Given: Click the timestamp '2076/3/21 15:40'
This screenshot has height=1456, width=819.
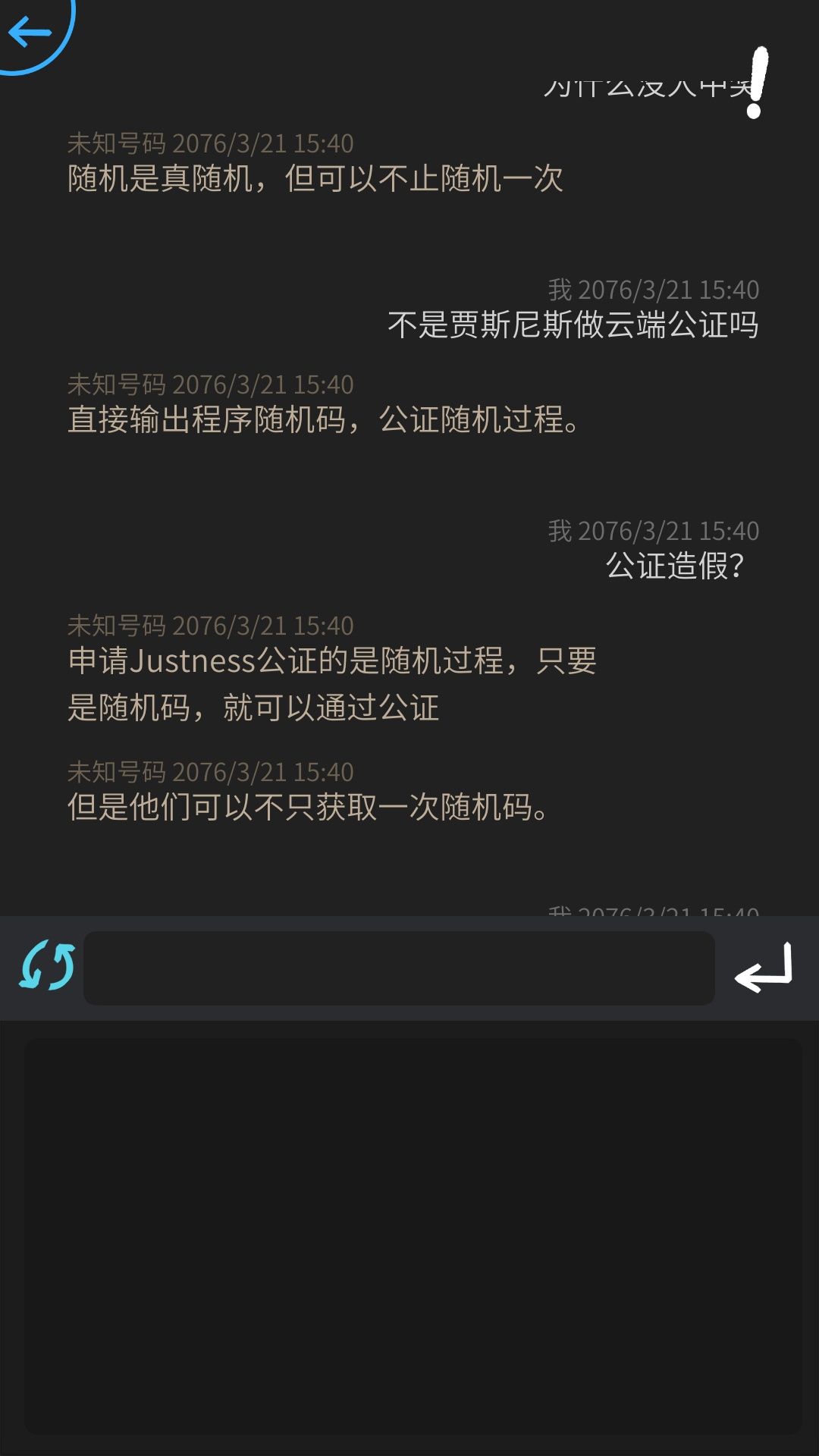Looking at the screenshot, I should (264, 141).
